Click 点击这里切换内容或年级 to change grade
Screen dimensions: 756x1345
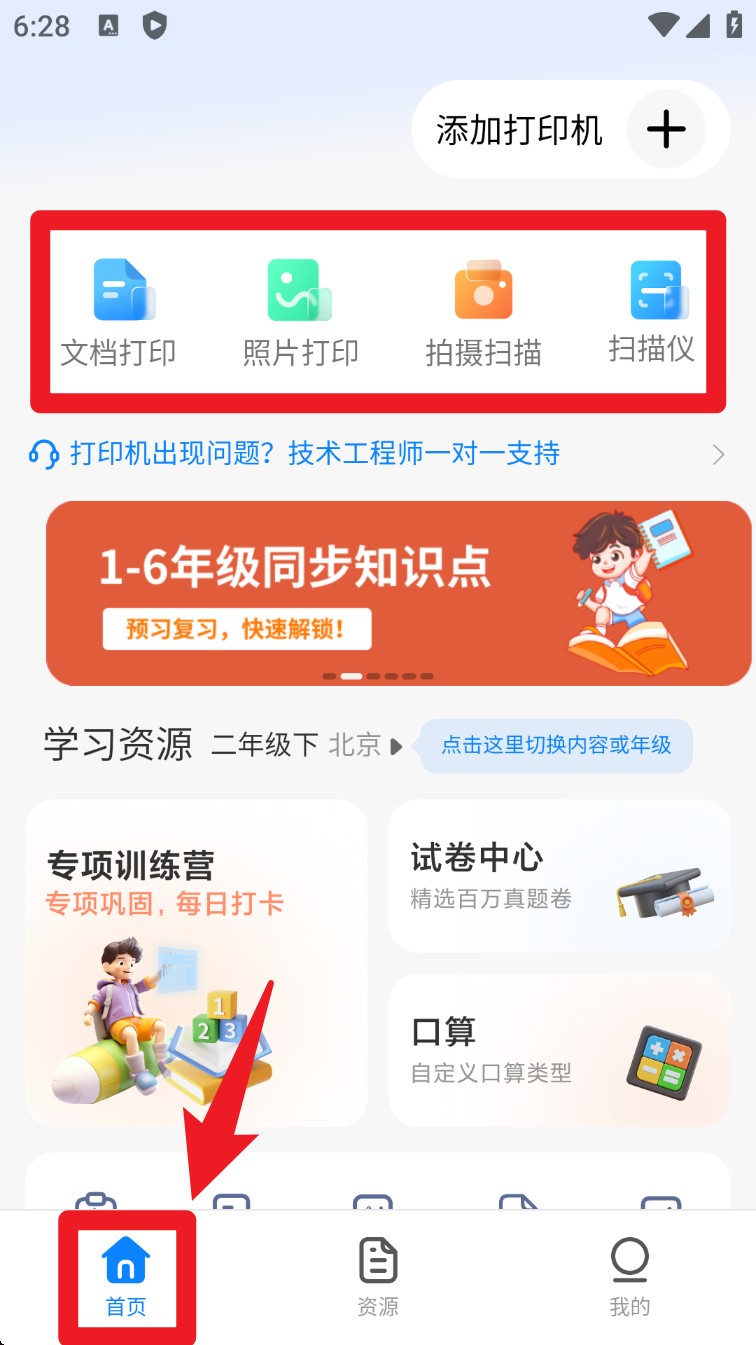coord(555,745)
